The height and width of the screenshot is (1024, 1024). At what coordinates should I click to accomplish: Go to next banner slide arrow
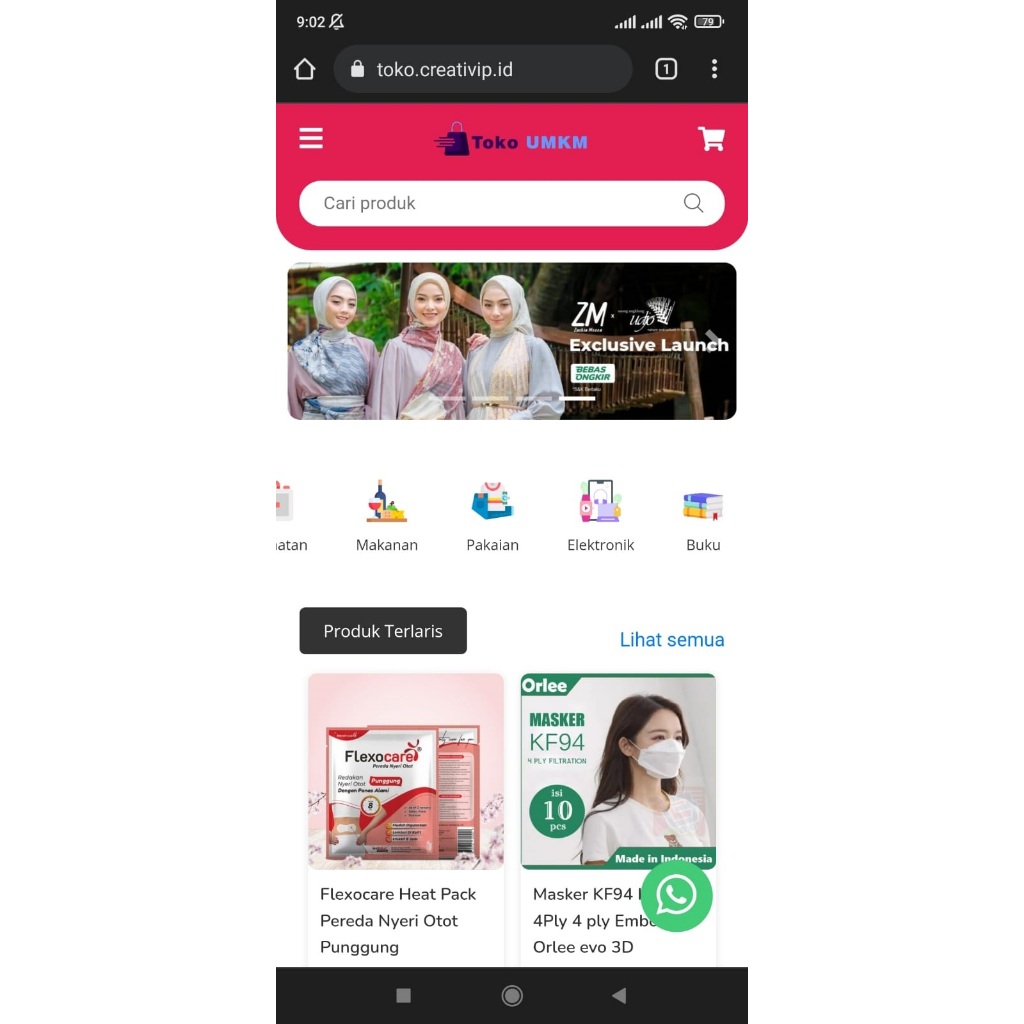tap(712, 340)
